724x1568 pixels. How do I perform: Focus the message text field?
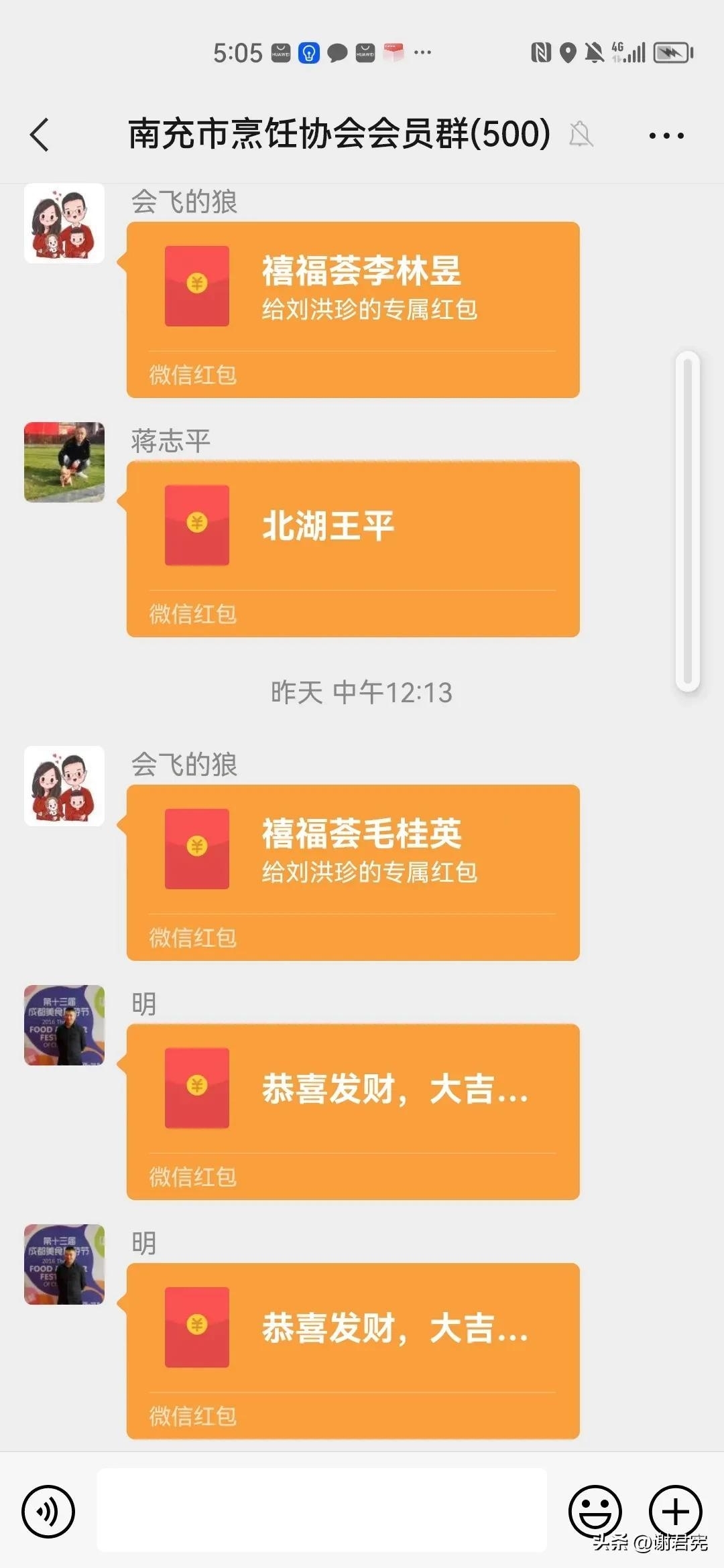pyautogui.click(x=322, y=1510)
